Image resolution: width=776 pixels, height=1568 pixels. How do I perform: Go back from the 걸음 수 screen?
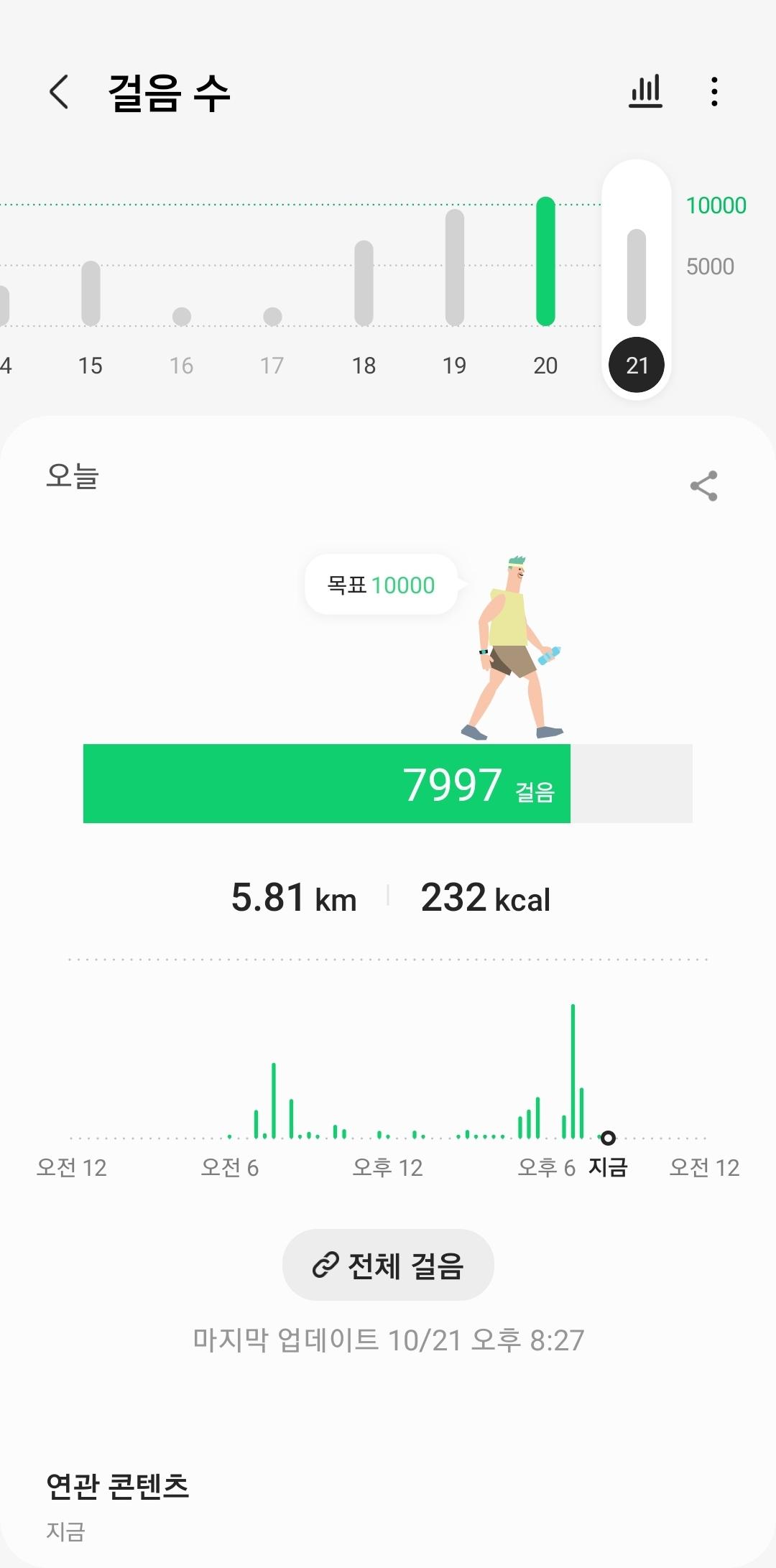(59, 92)
